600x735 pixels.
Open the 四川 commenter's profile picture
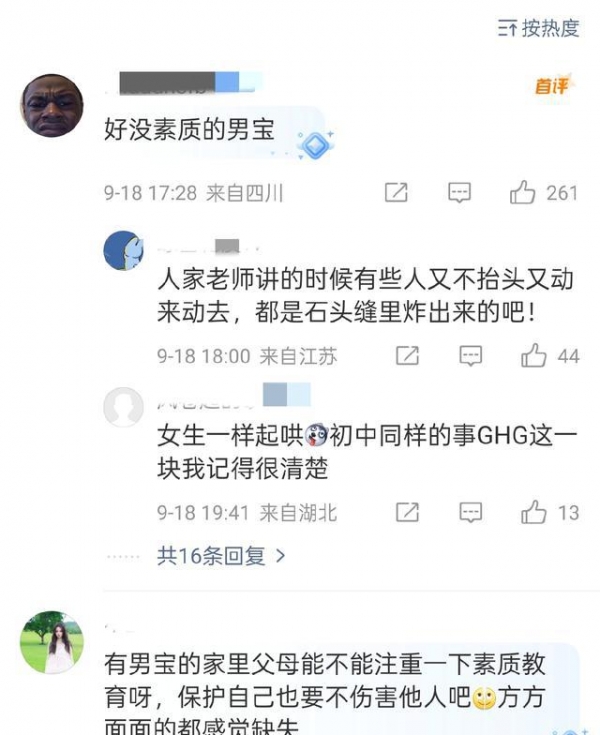point(52,106)
